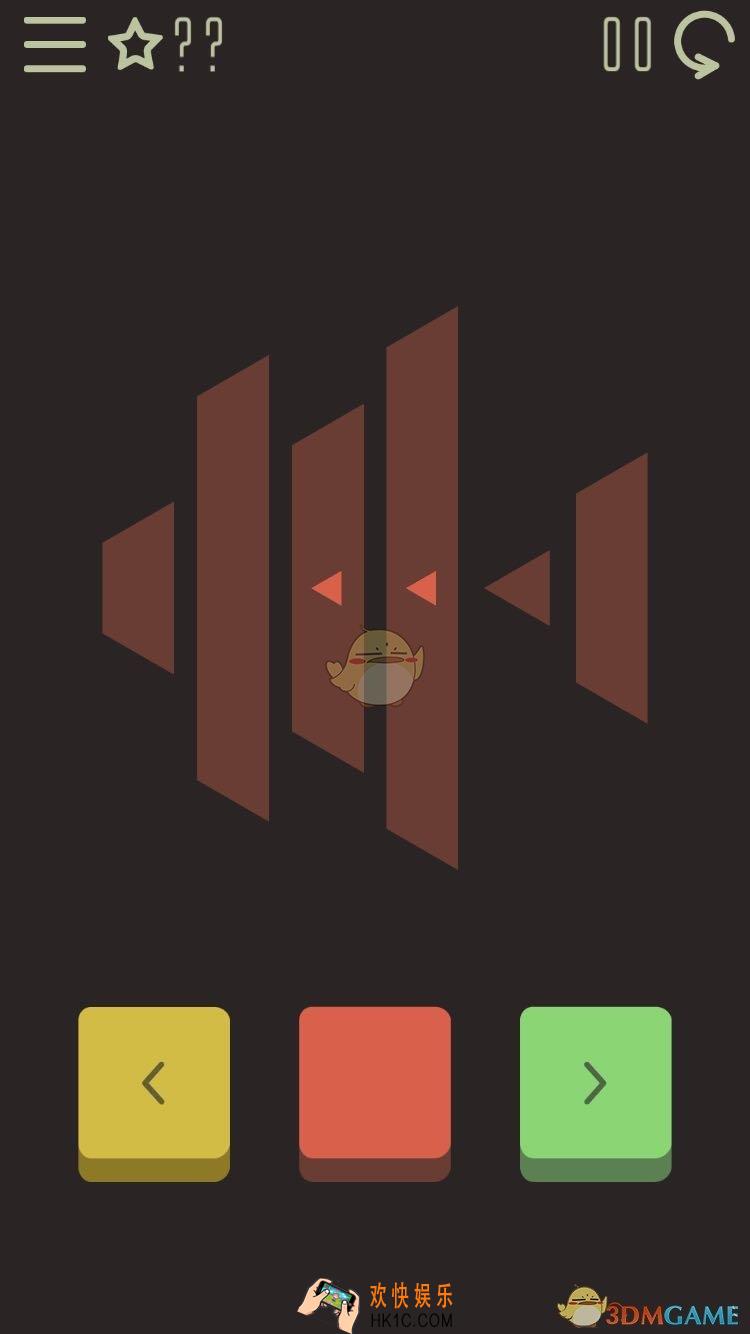The image size is (750, 1334).
Task: Tap the yellow left arrow button
Action: coord(154,1084)
